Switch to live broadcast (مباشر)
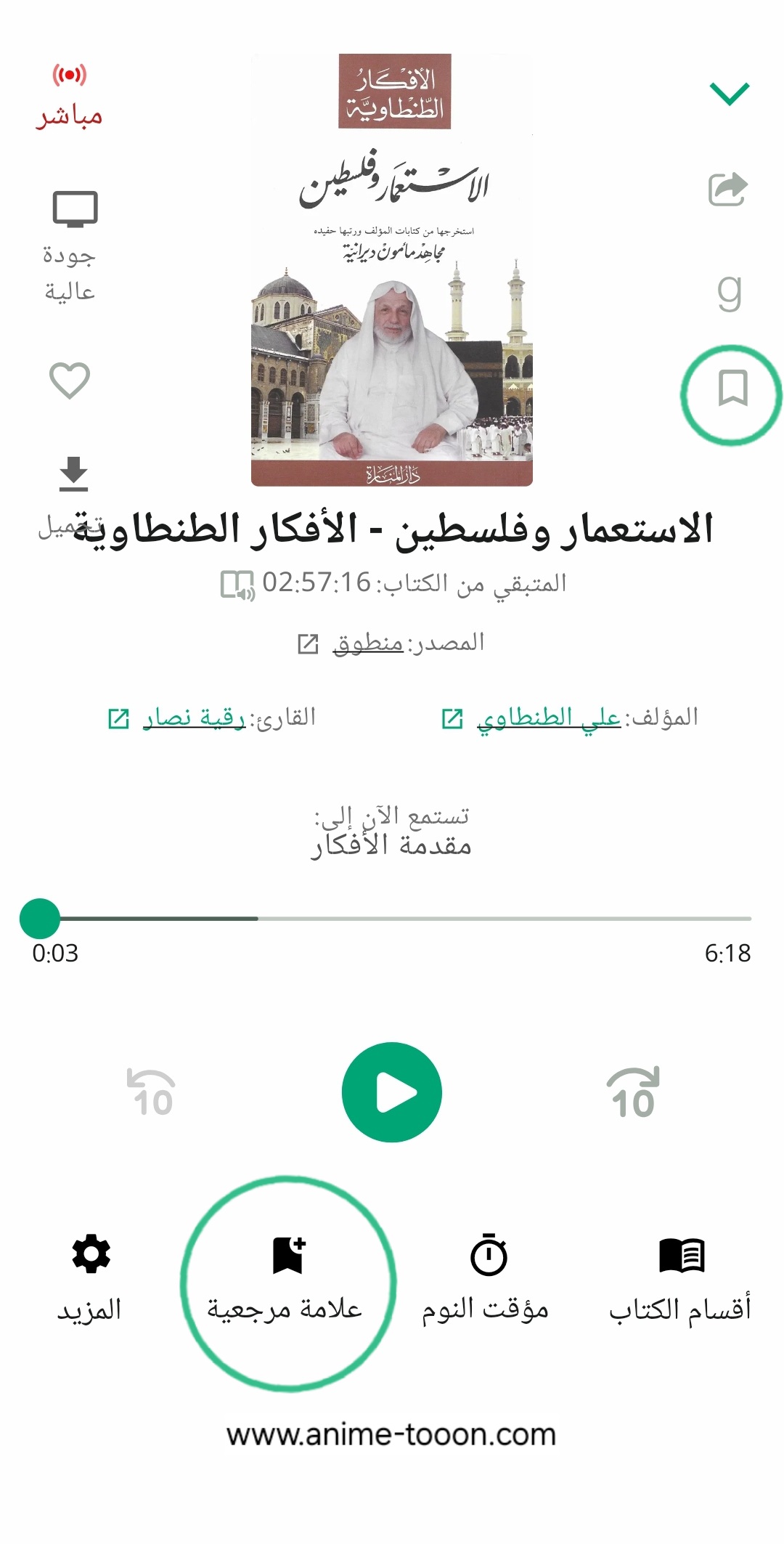 pos(69,96)
